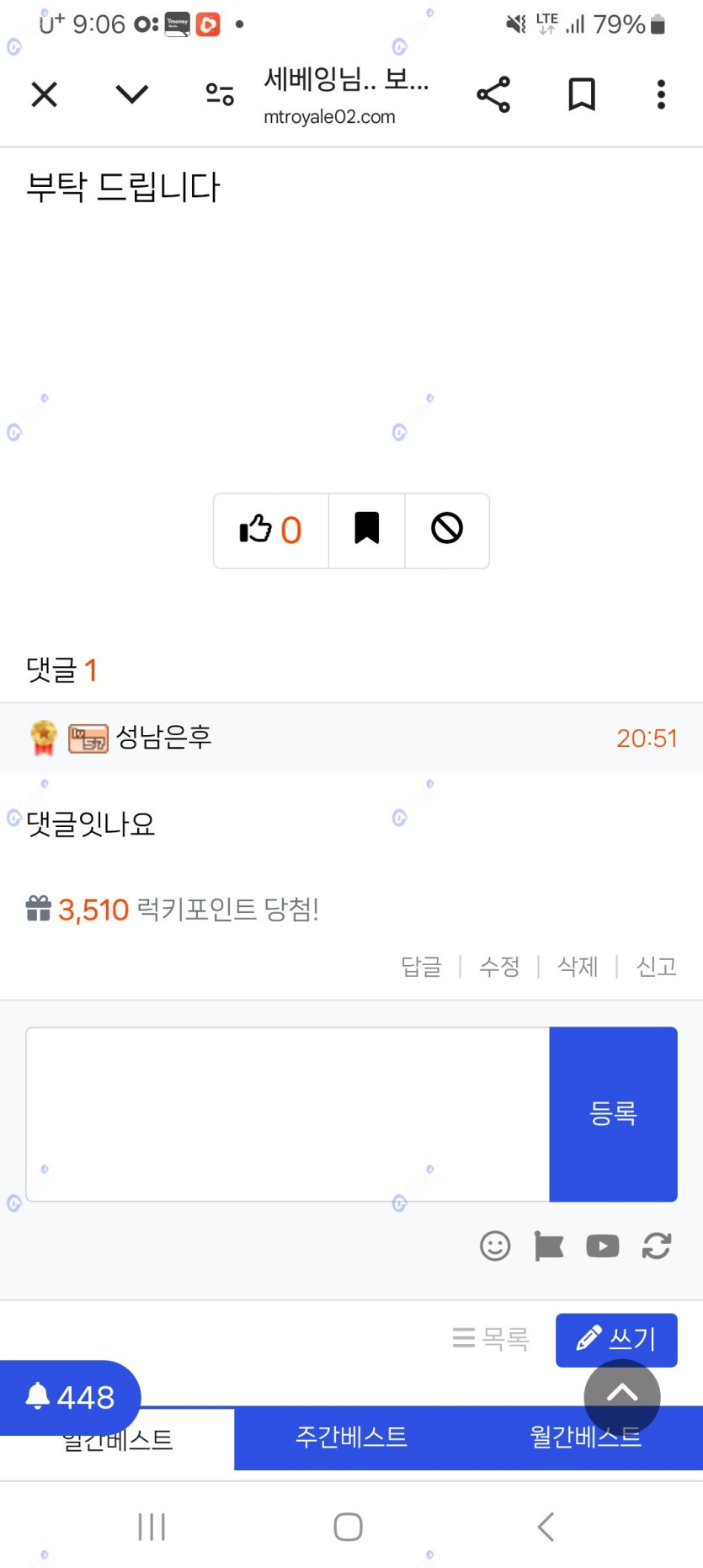Image resolution: width=703 pixels, height=1568 pixels.
Task: Switch to the 주간베스트 tab
Action: click(x=351, y=1437)
